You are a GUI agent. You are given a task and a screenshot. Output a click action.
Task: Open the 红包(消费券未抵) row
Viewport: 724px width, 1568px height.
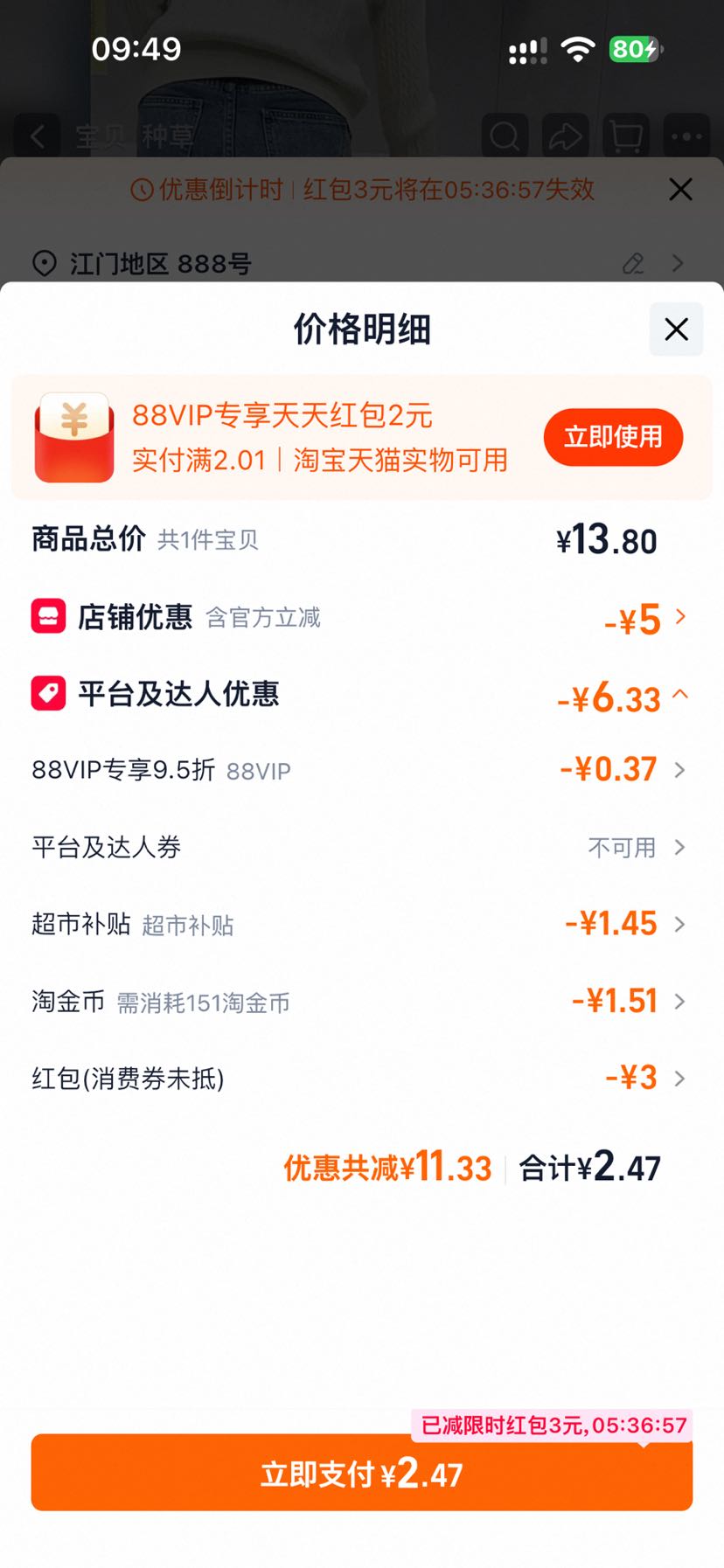pos(360,1078)
